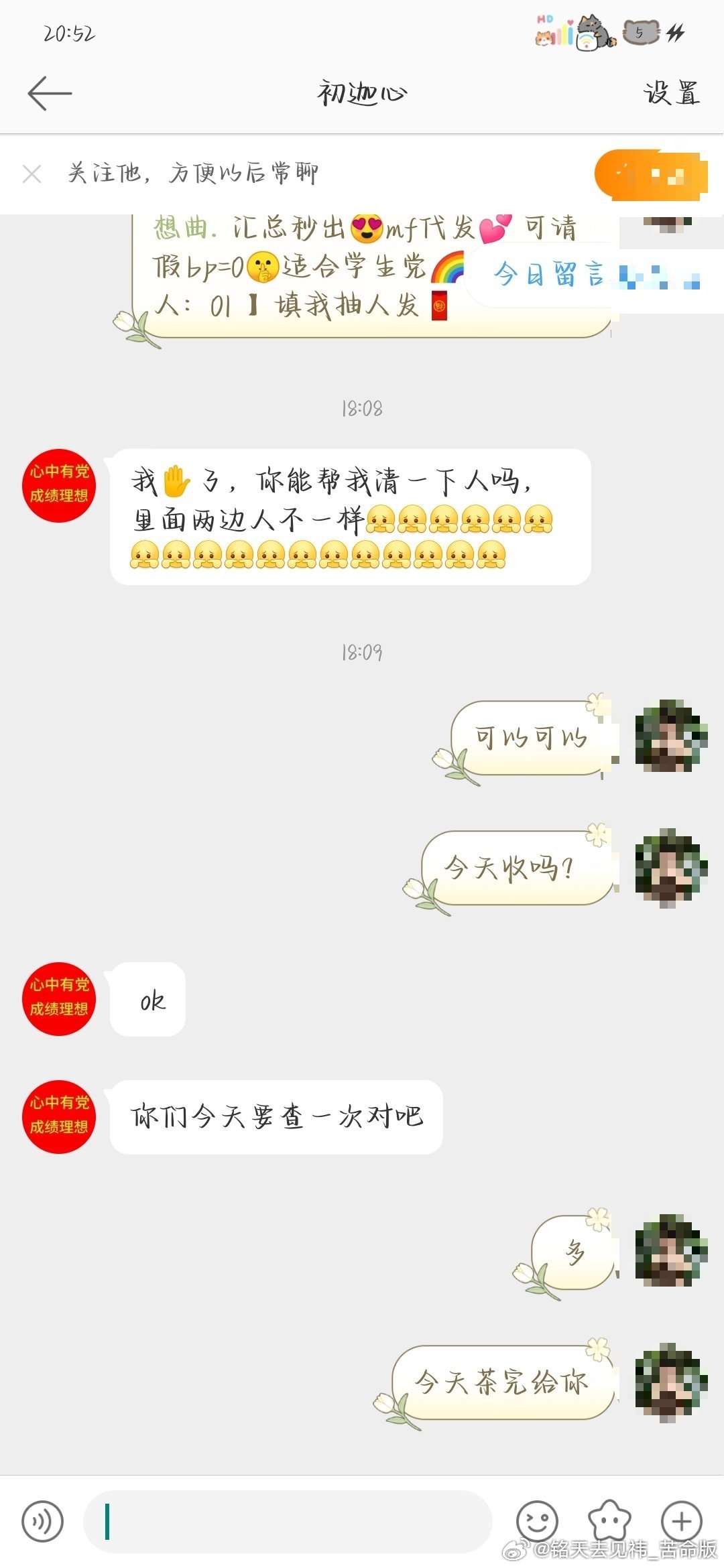Dismiss the 关注他 follow banner
Viewport: 724px width, 1568px height.
tap(32, 174)
